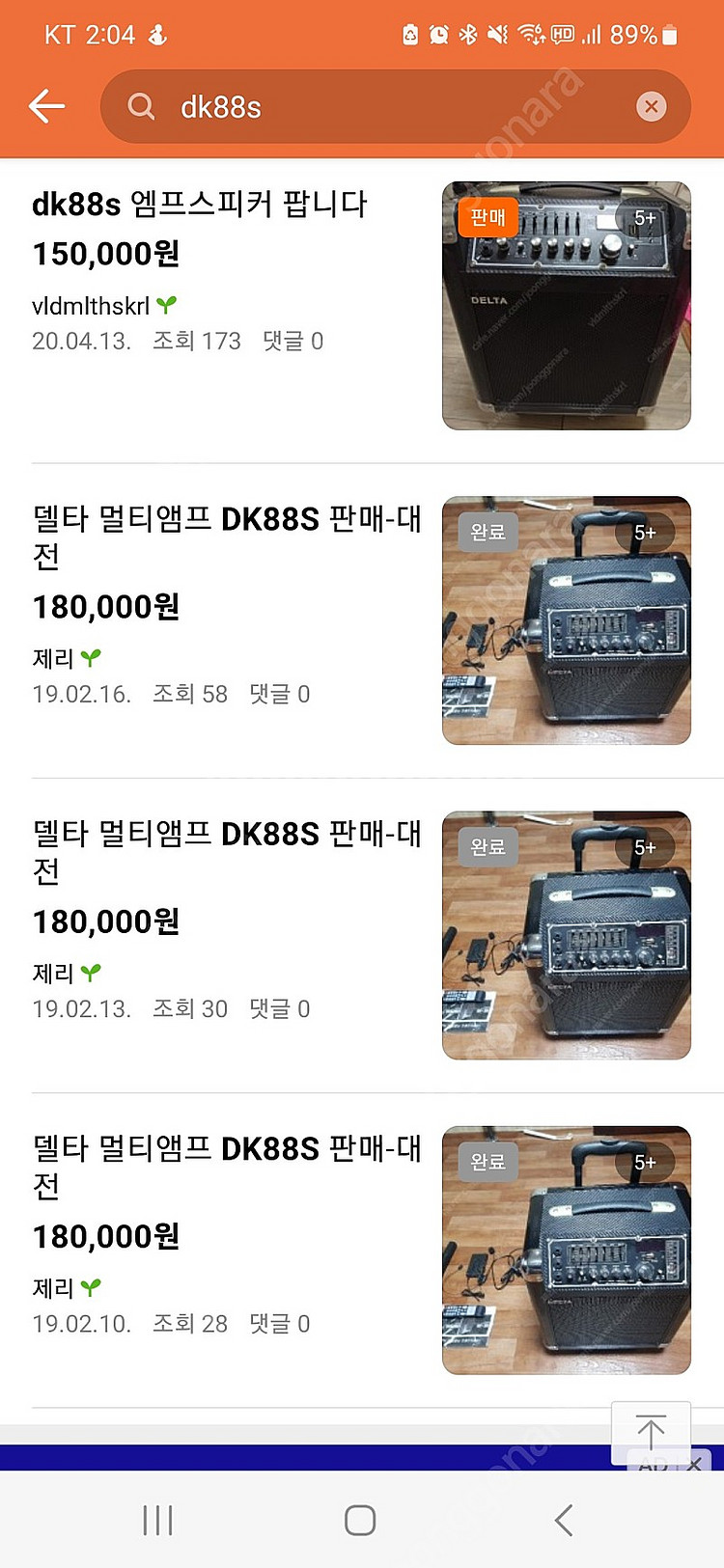Viewport: 724px width, 1568px height.
Task: Open the listing titled dk88s 엠프스피커 팝니다
Action: (200, 205)
